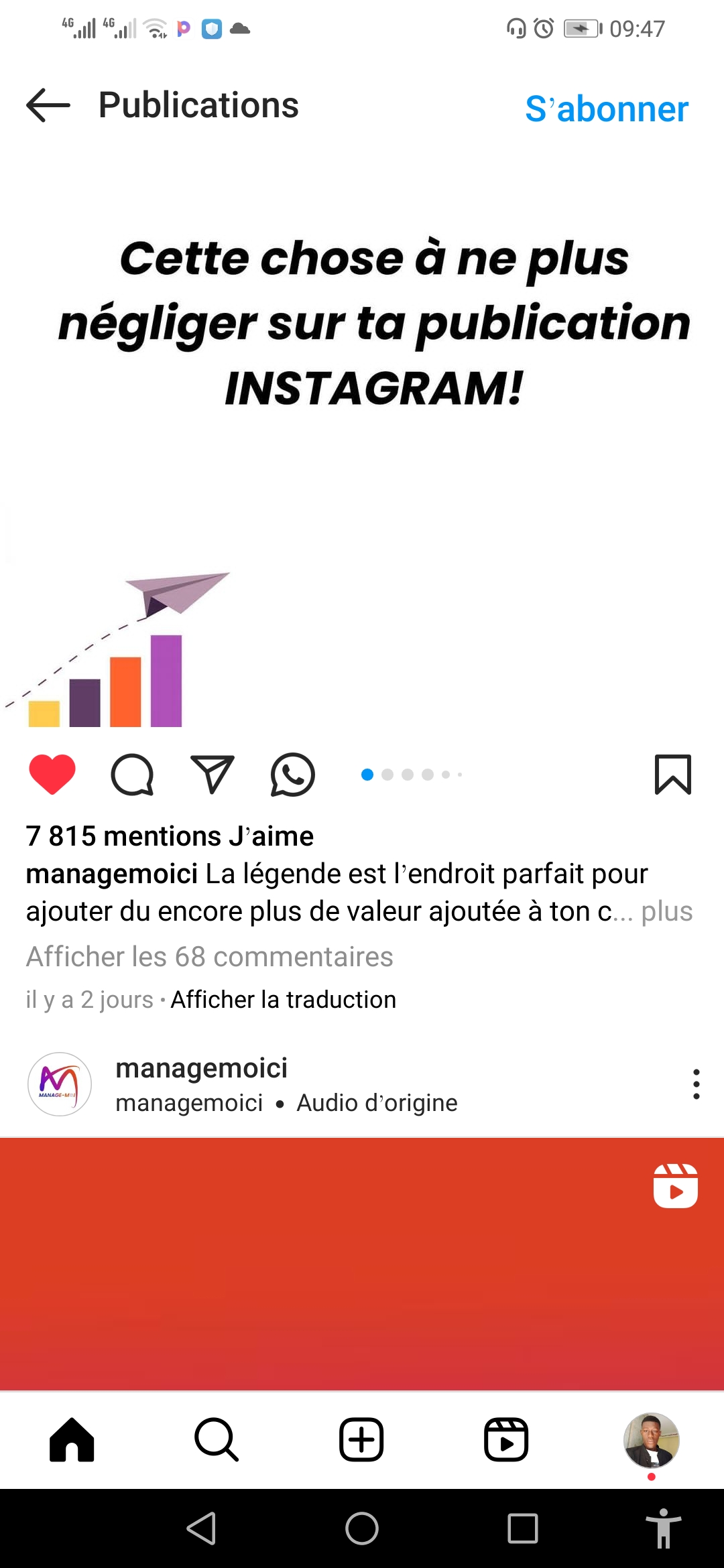Open the red reel video below
The width and height of the screenshot is (724, 1568).
tap(362, 1263)
